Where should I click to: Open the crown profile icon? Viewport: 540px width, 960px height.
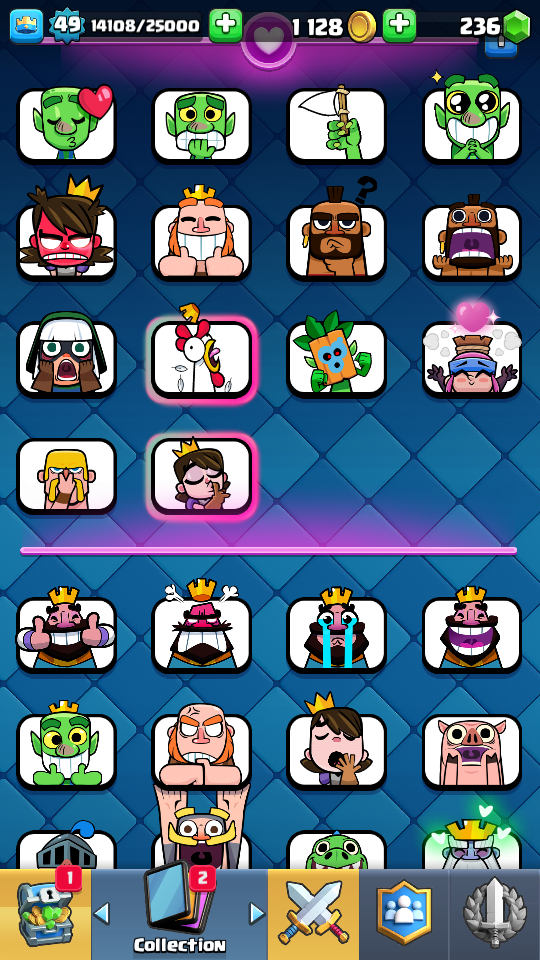click(x=26, y=26)
